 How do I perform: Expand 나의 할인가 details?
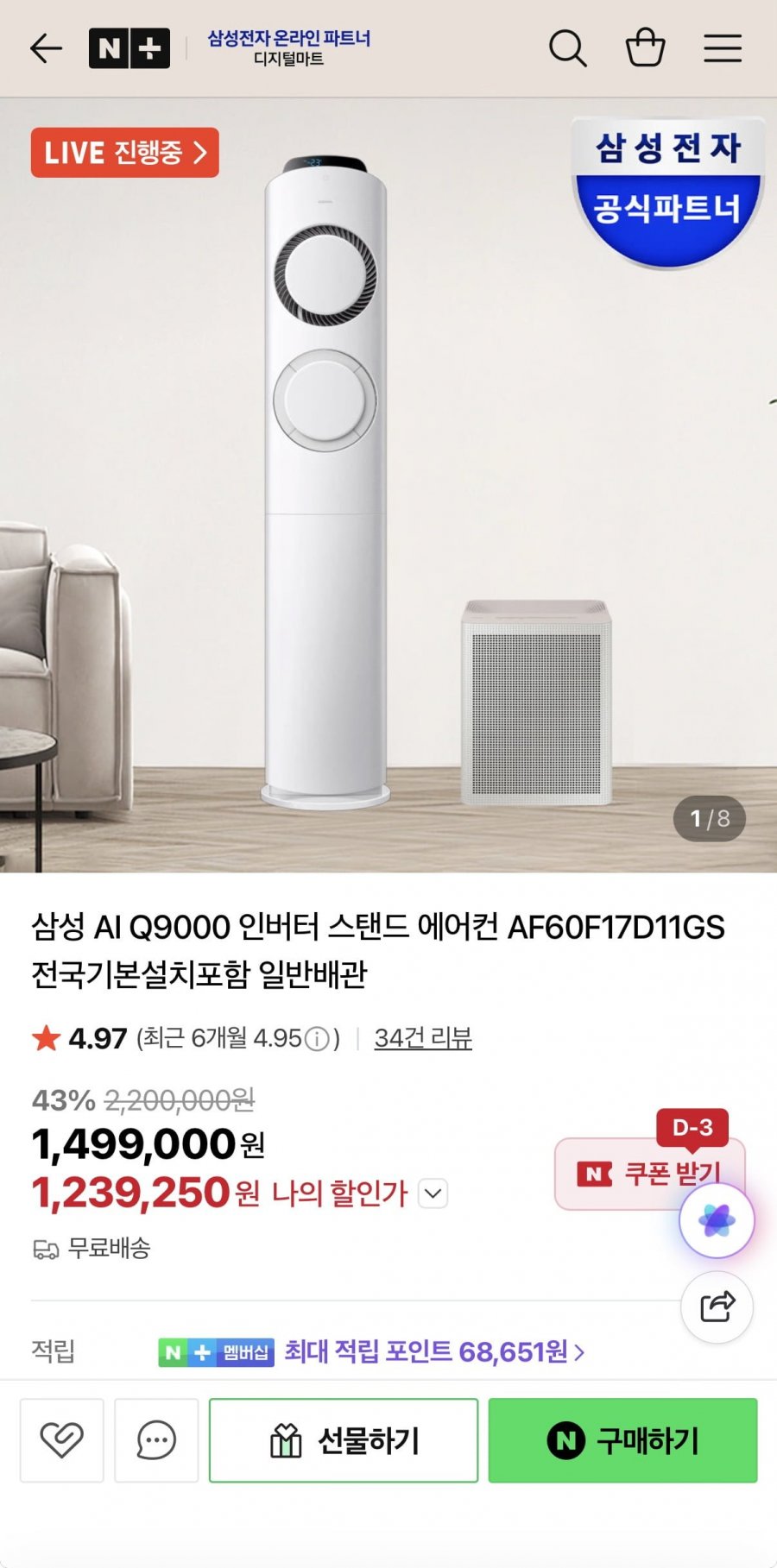click(433, 1194)
